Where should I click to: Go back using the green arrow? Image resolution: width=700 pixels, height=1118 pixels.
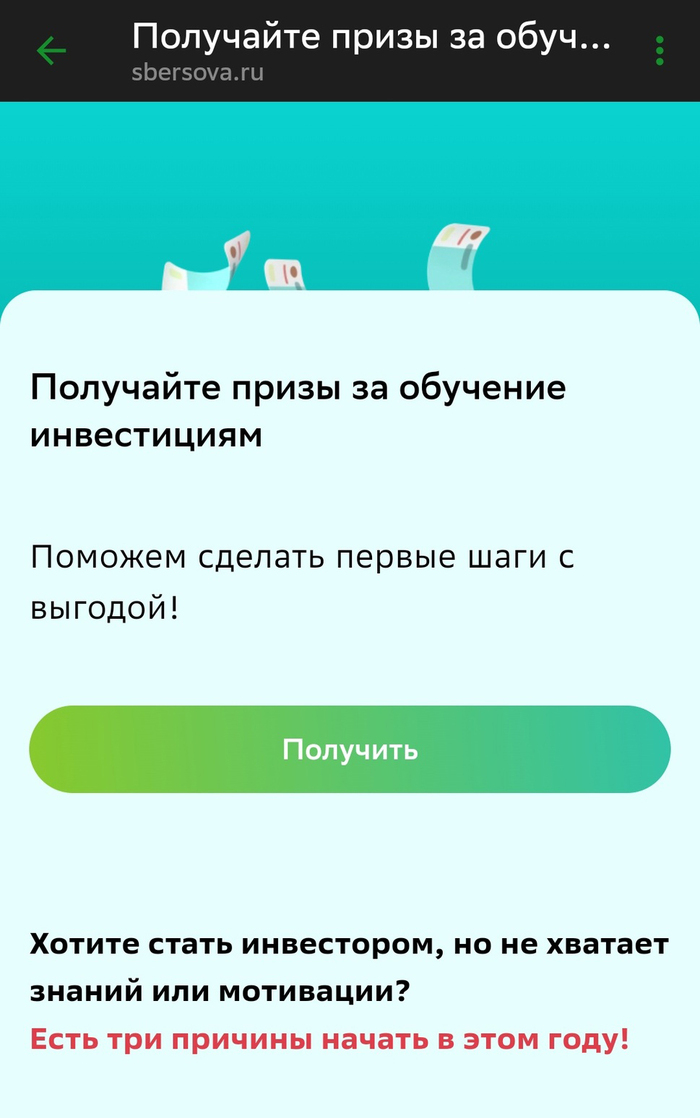point(50,50)
